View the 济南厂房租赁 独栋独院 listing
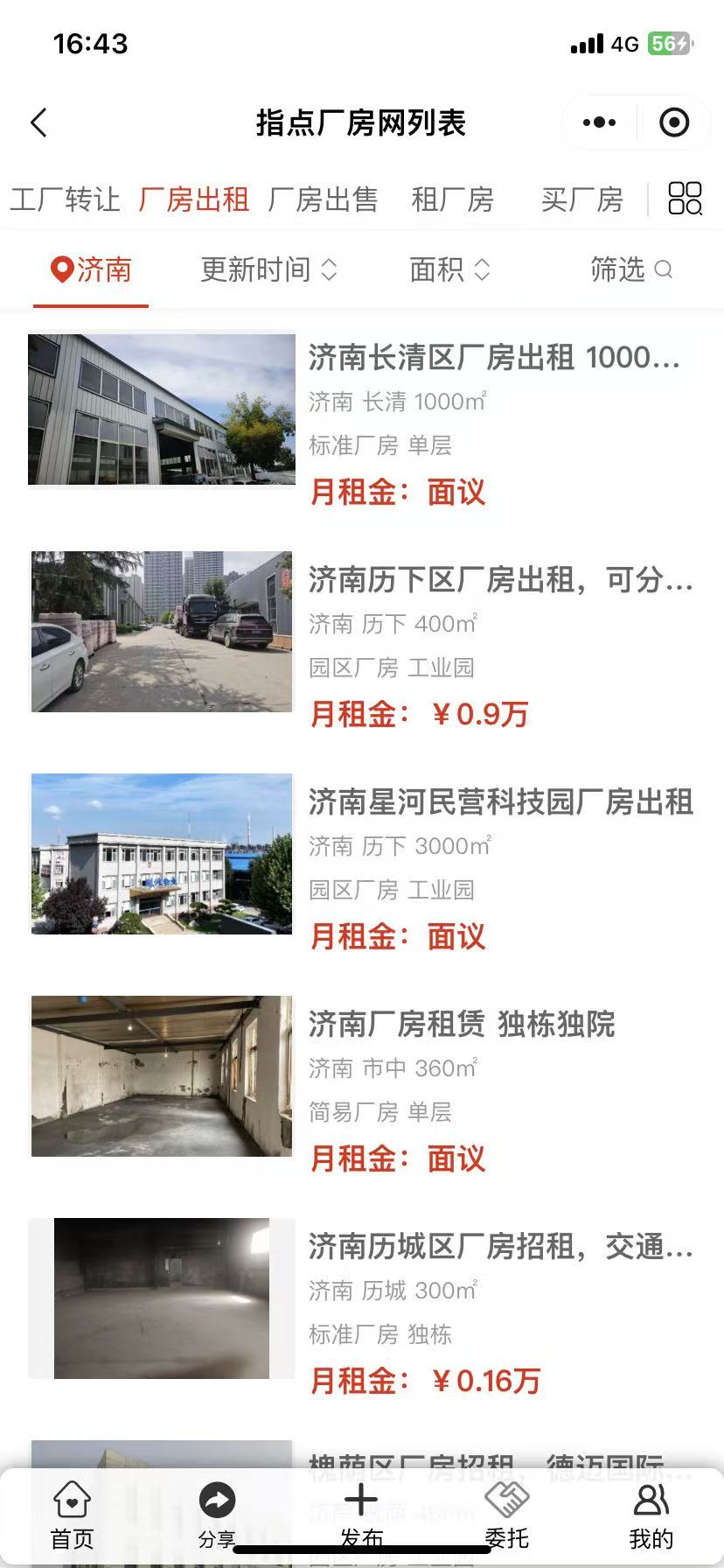This screenshot has height=1568, width=724. pyautogui.click(x=462, y=1024)
